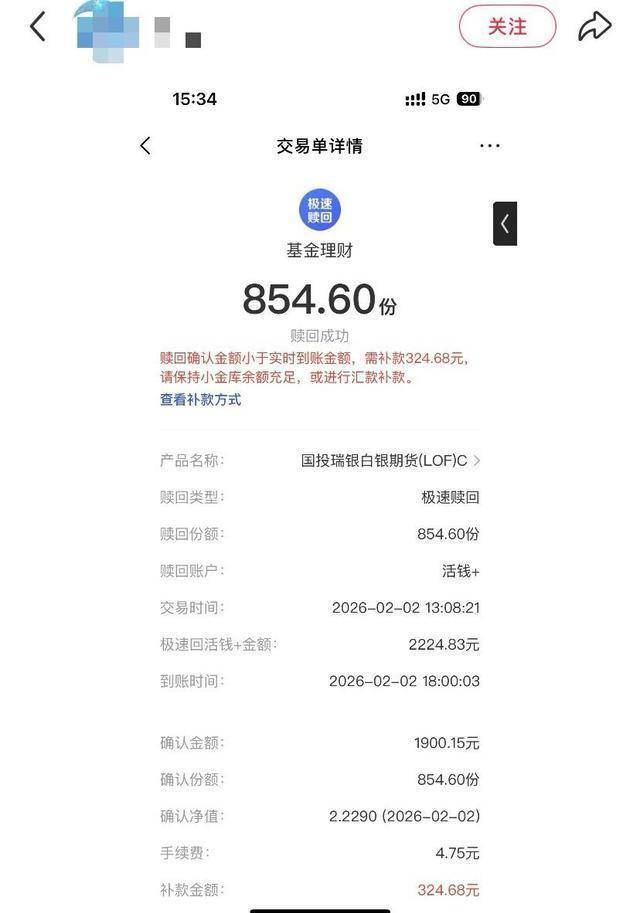This screenshot has height=913, width=640.
Task: Follow the author with the 关注 button
Action: (507, 27)
